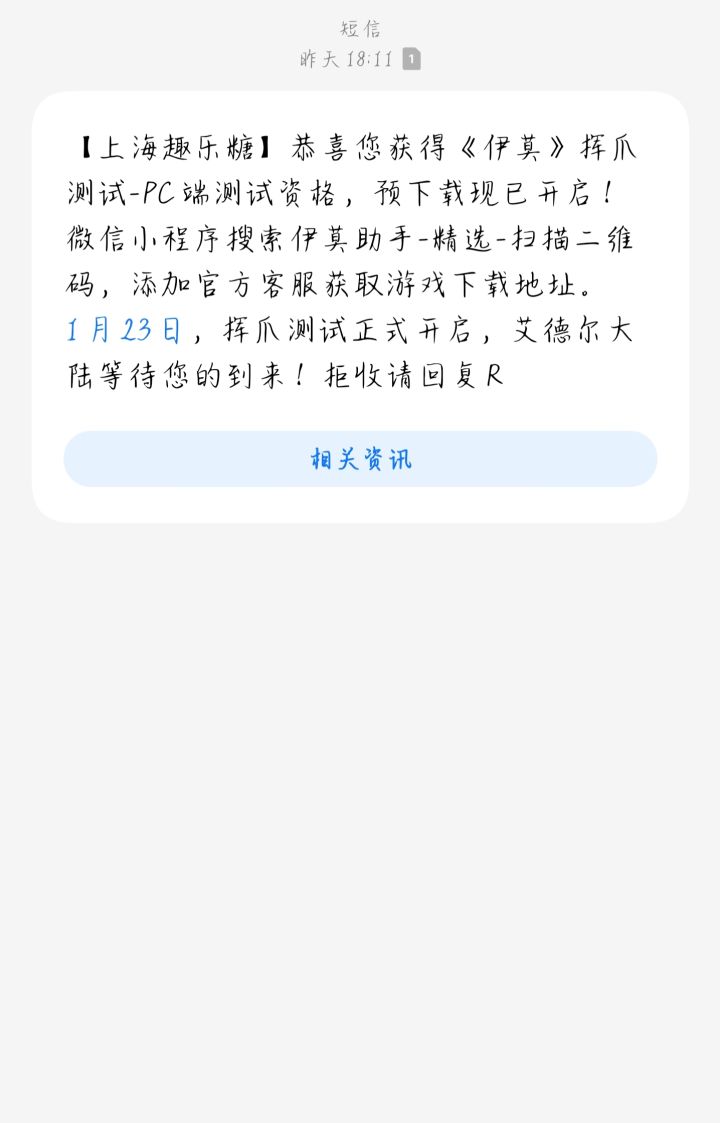The image size is (720, 1123).
Task: Tap the highlighted date 1月23日
Action: click(125, 329)
